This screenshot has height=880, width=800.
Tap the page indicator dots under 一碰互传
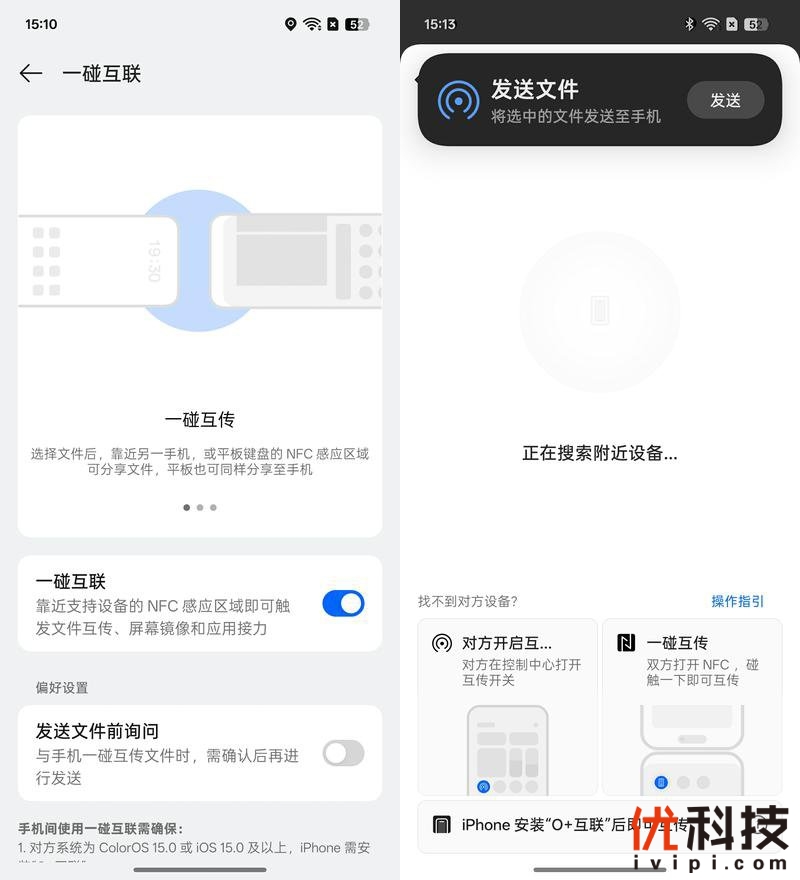(200, 507)
